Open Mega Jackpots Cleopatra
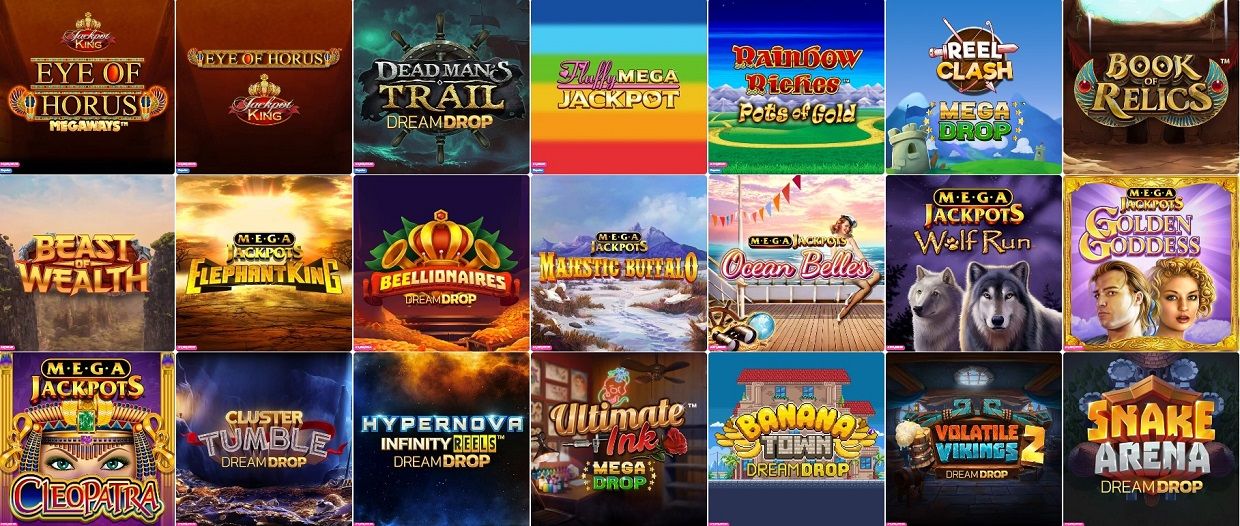Viewport: 1240px width, 526px height. coord(87,438)
